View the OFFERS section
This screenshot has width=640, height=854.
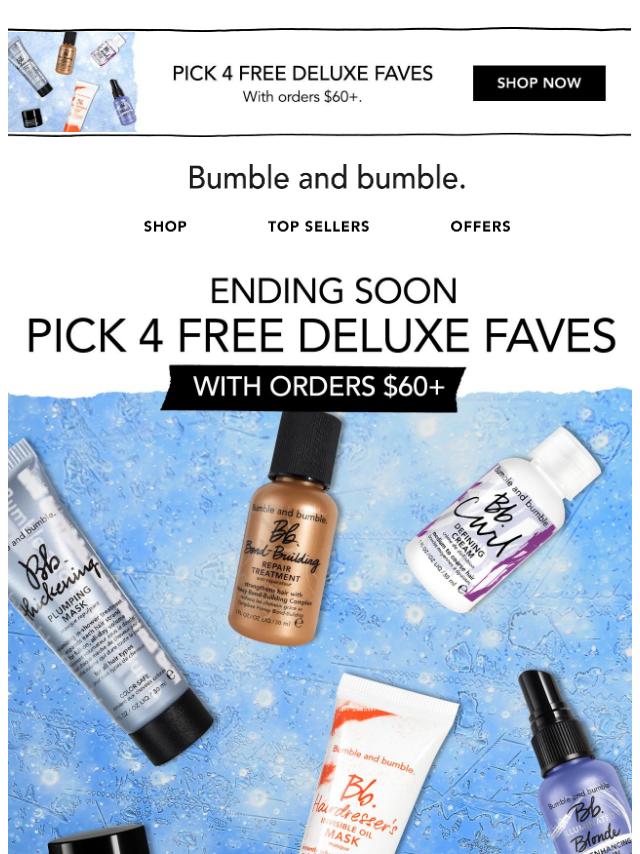480,227
